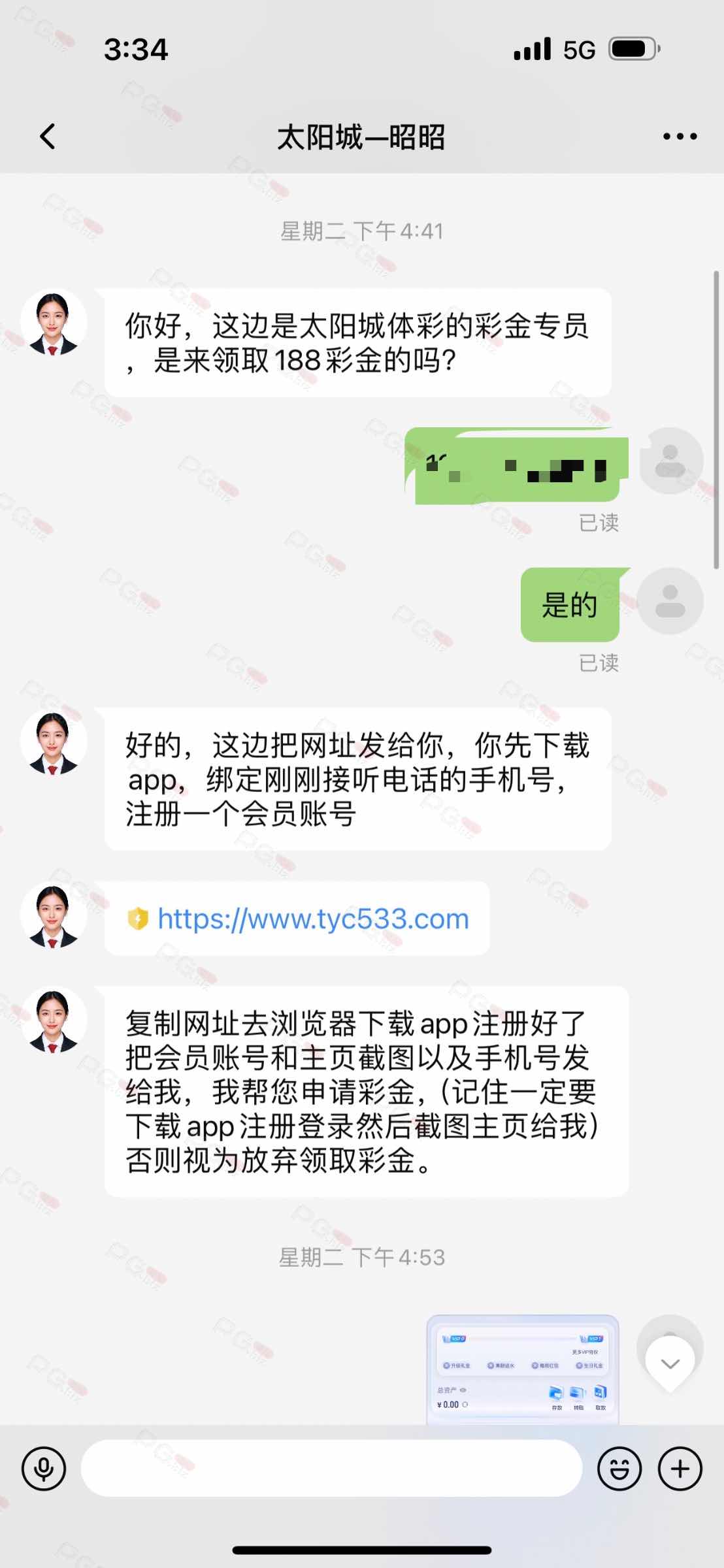Tap the voice input microphone icon
724x1568 pixels.
(44, 1469)
